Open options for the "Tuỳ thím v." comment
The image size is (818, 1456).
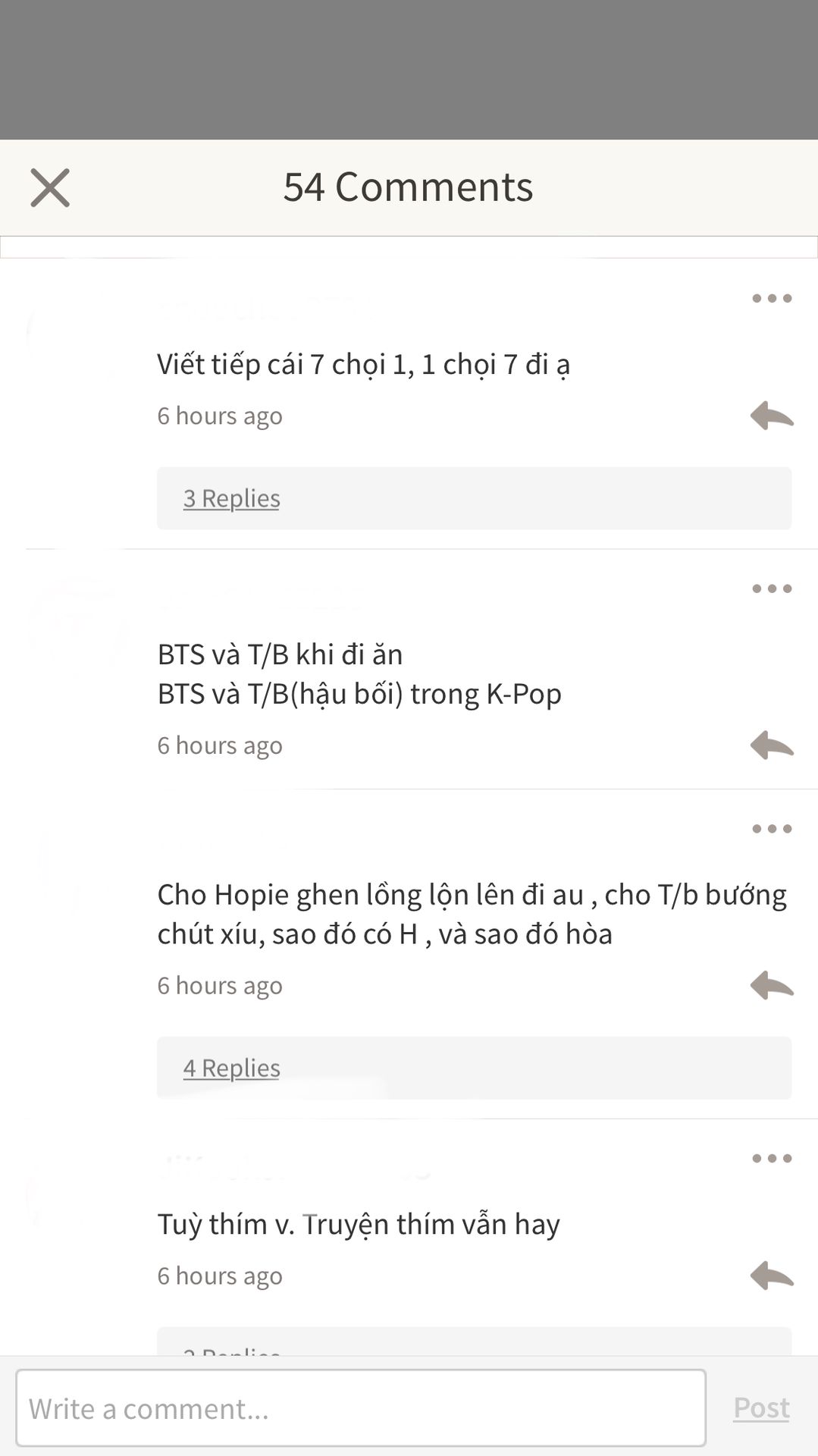pyautogui.click(x=771, y=1158)
